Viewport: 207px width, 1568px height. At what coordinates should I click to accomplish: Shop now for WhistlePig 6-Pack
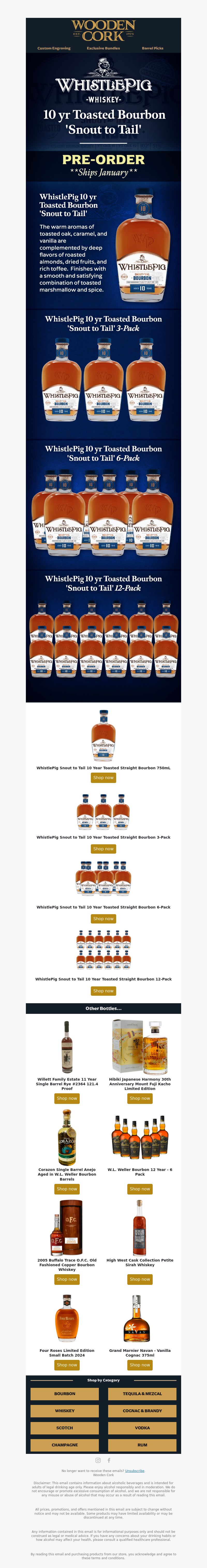click(x=103, y=919)
